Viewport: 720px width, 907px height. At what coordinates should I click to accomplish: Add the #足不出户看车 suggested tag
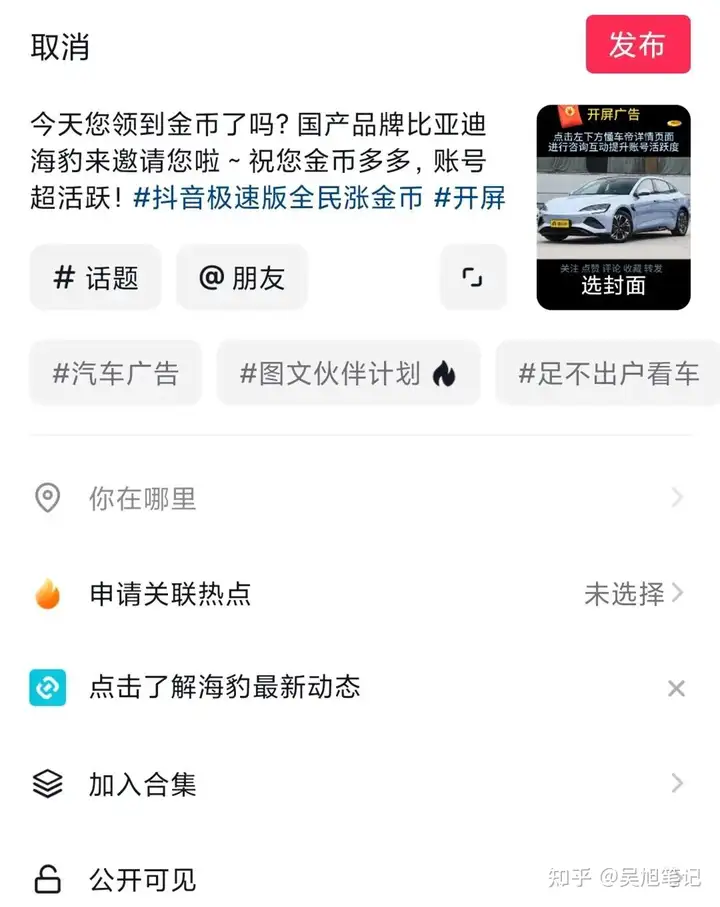click(608, 374)
